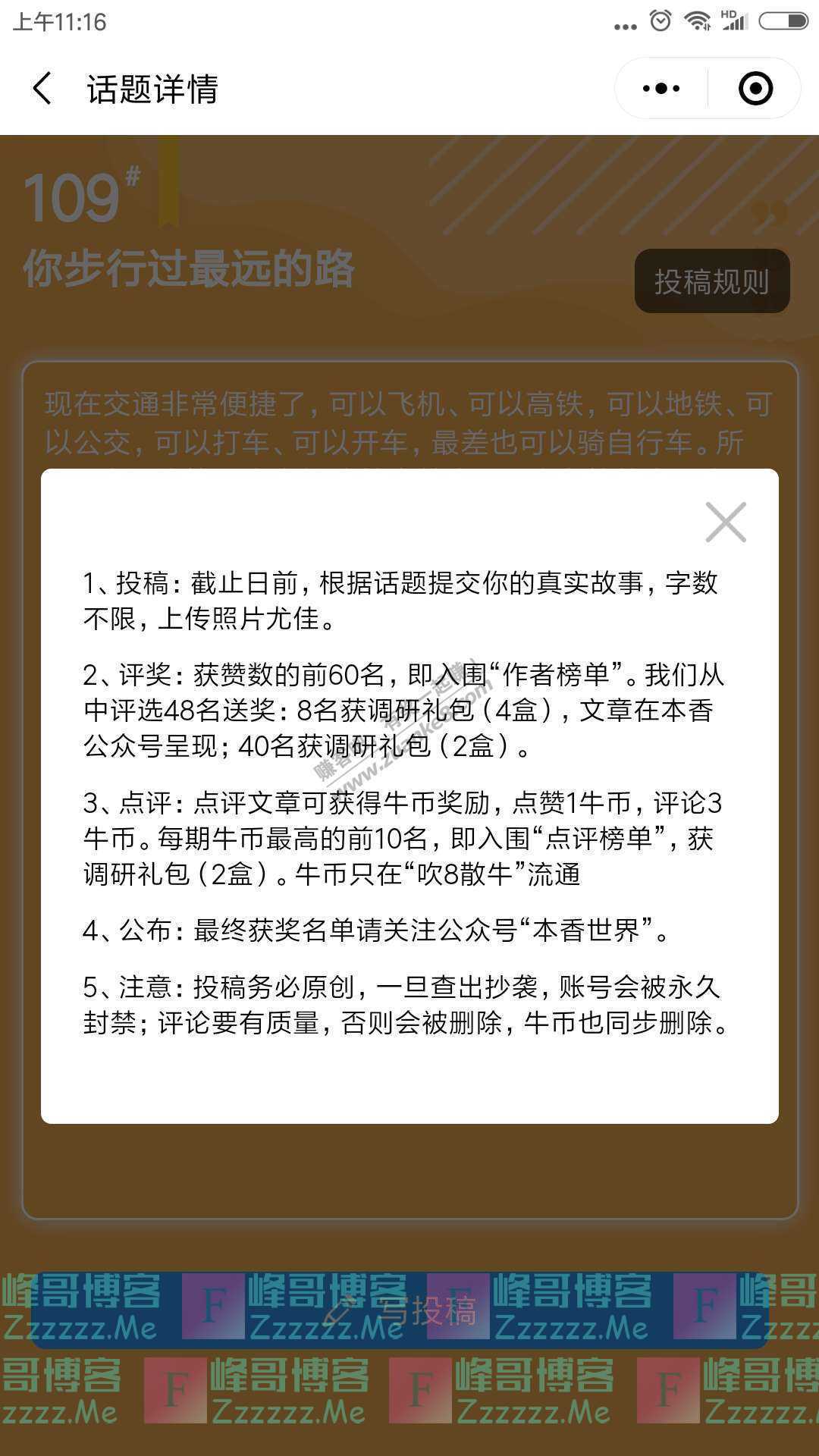Image resolution: width=819 pixels, height=1456 pixels.
Task: Close the submission rules dialog
Action: [x=726, y=522]
